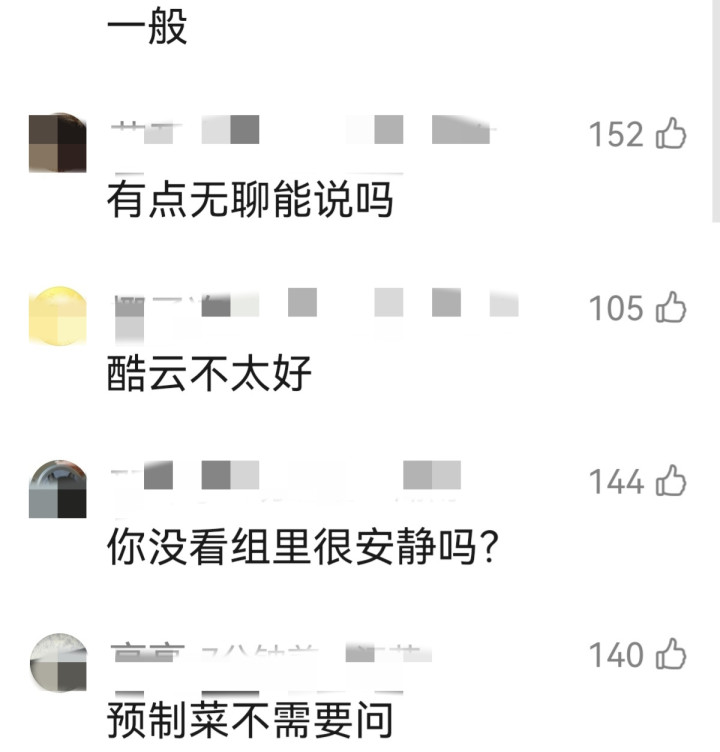The width and height of the screenshot is (720, 752).
Task: Open avatar of 有点无聊能说吗 commenter
Action: click(58, 143)
